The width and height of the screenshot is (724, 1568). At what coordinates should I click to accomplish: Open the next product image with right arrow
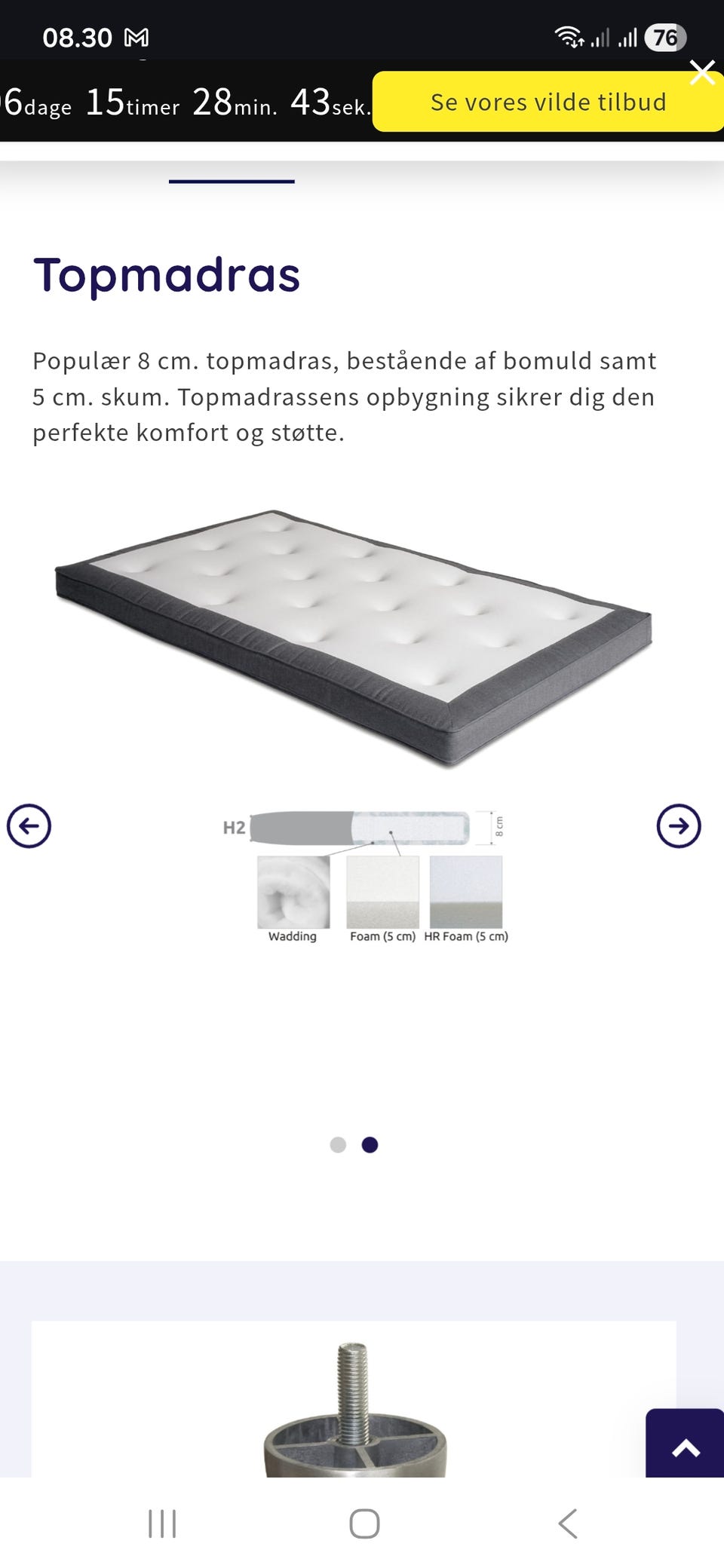coord(678,826)
